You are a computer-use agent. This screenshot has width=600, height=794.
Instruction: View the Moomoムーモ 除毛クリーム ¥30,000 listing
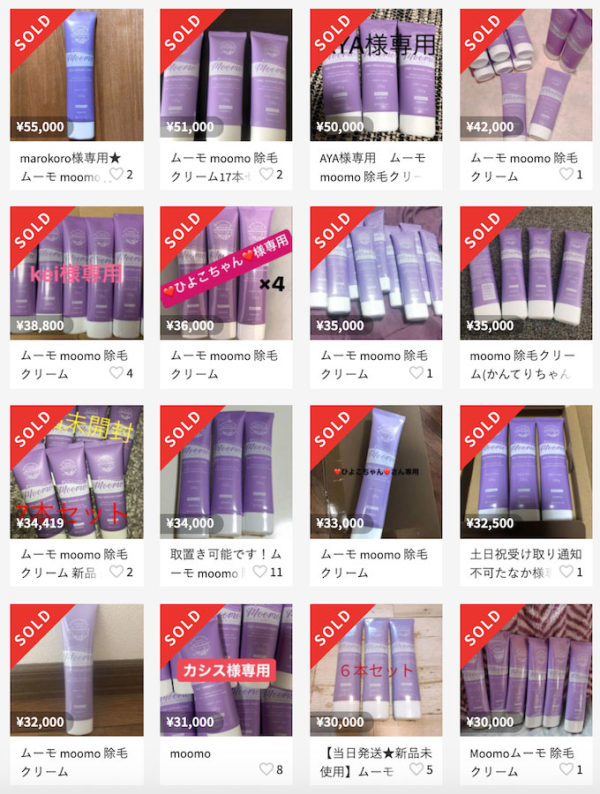pyautogui.click(x=527, y=668)
